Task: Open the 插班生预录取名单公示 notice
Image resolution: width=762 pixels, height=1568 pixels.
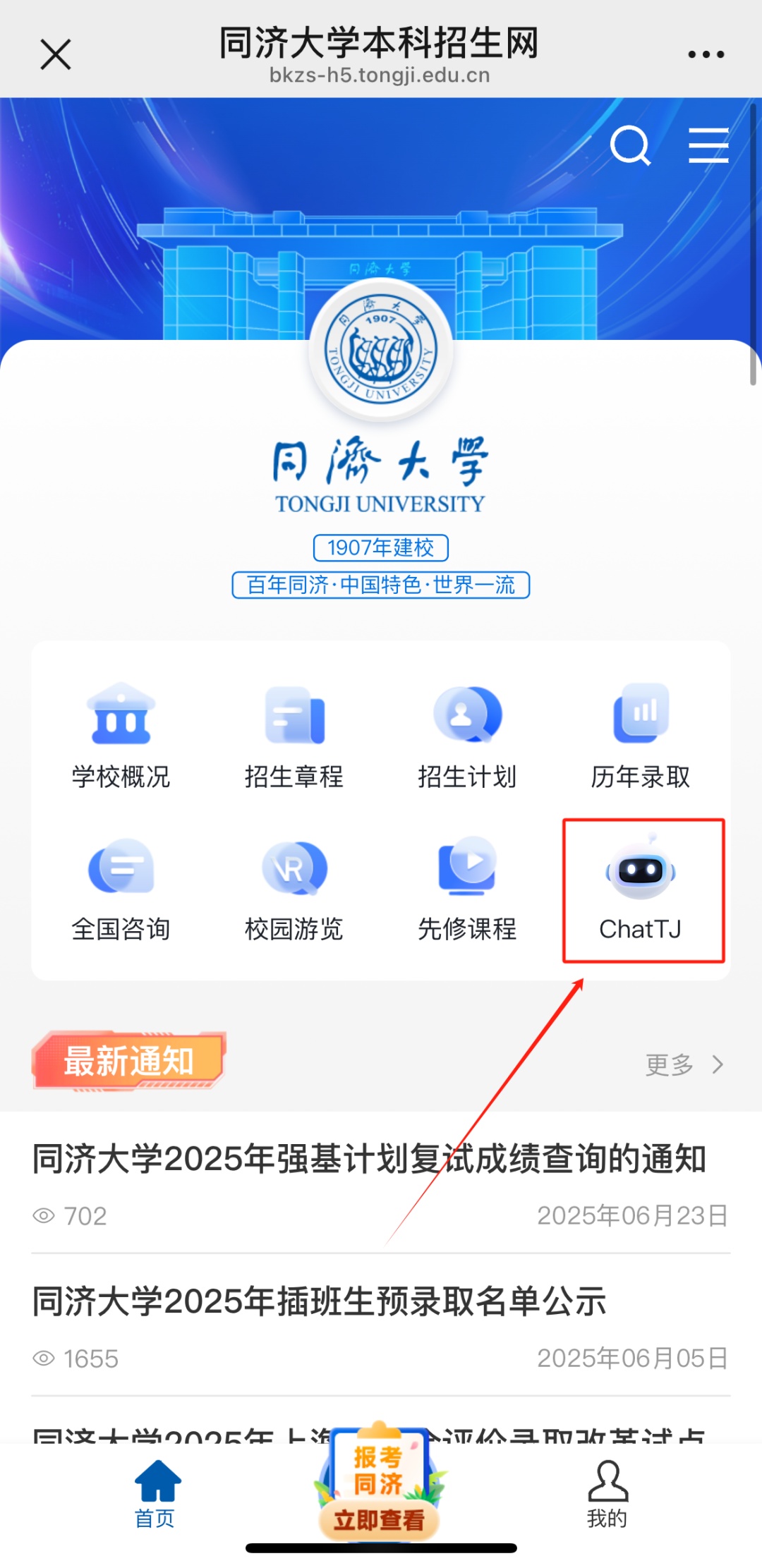Action: pos(320,1301)
